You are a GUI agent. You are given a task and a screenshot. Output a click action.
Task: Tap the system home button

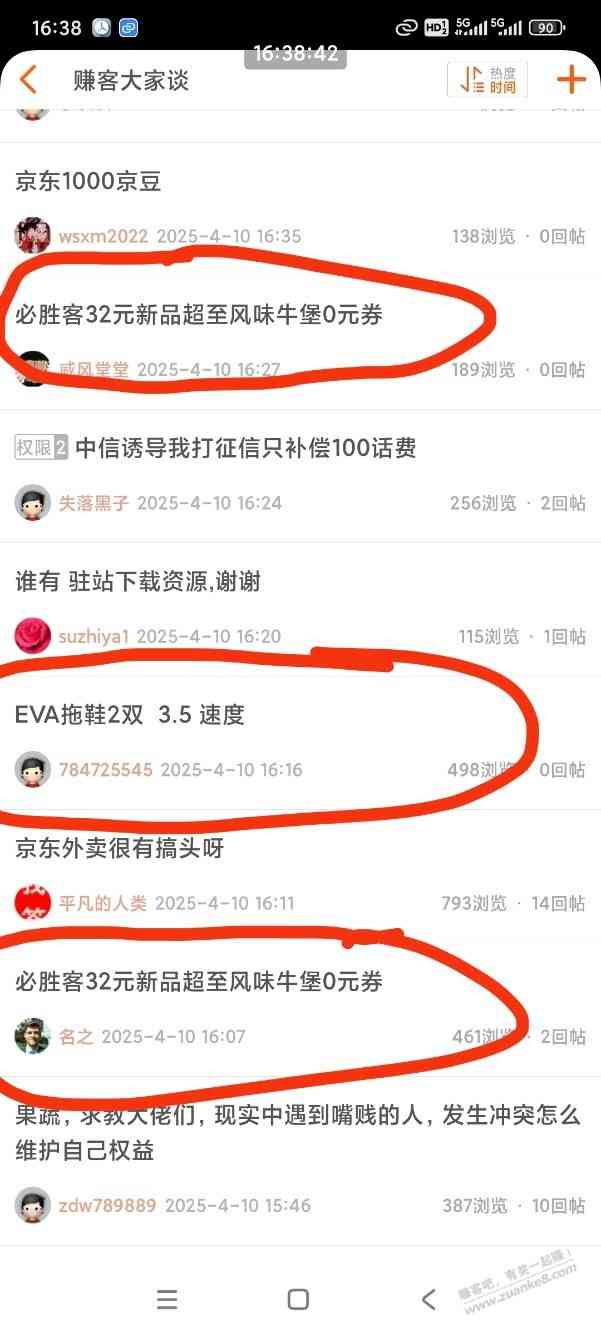[x=298, y=1299]
